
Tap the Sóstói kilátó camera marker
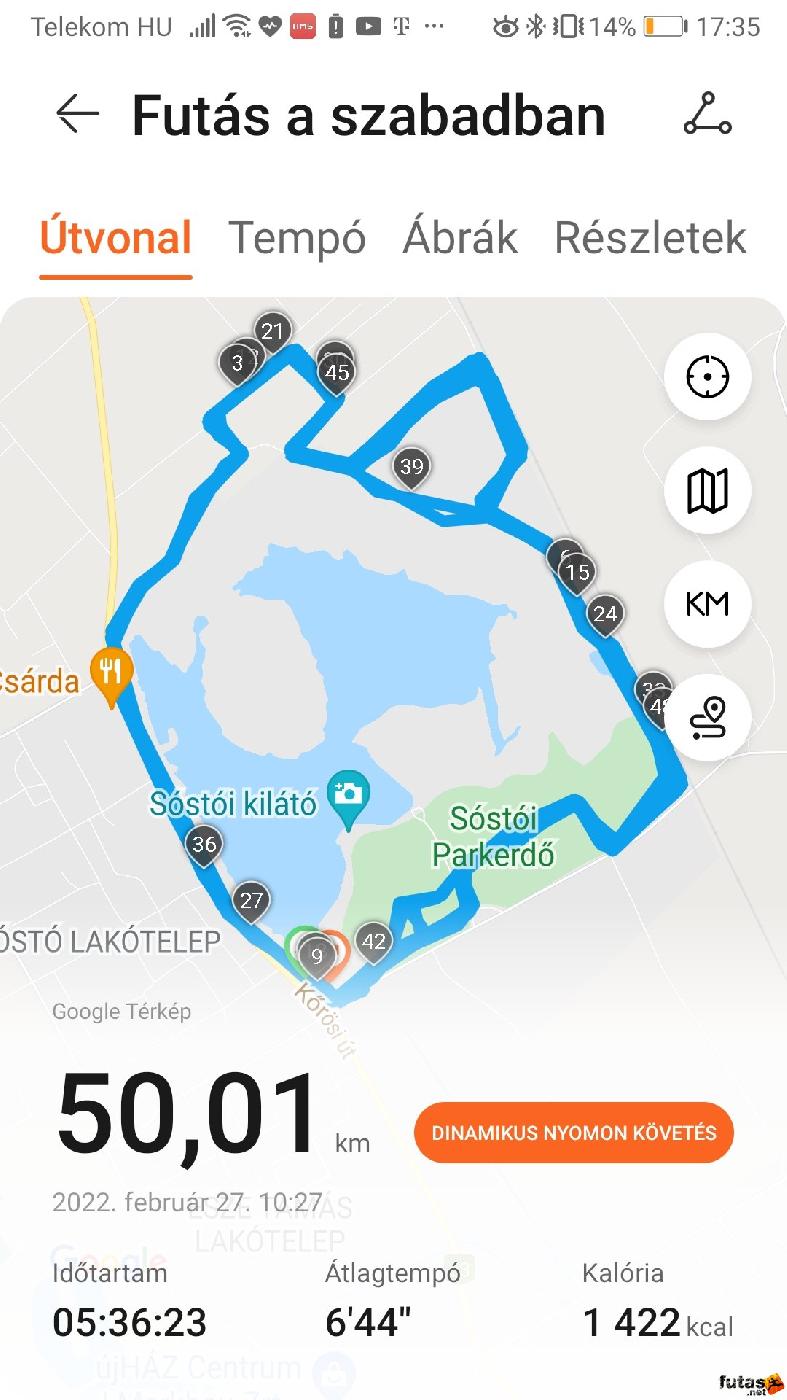[348, 795]
